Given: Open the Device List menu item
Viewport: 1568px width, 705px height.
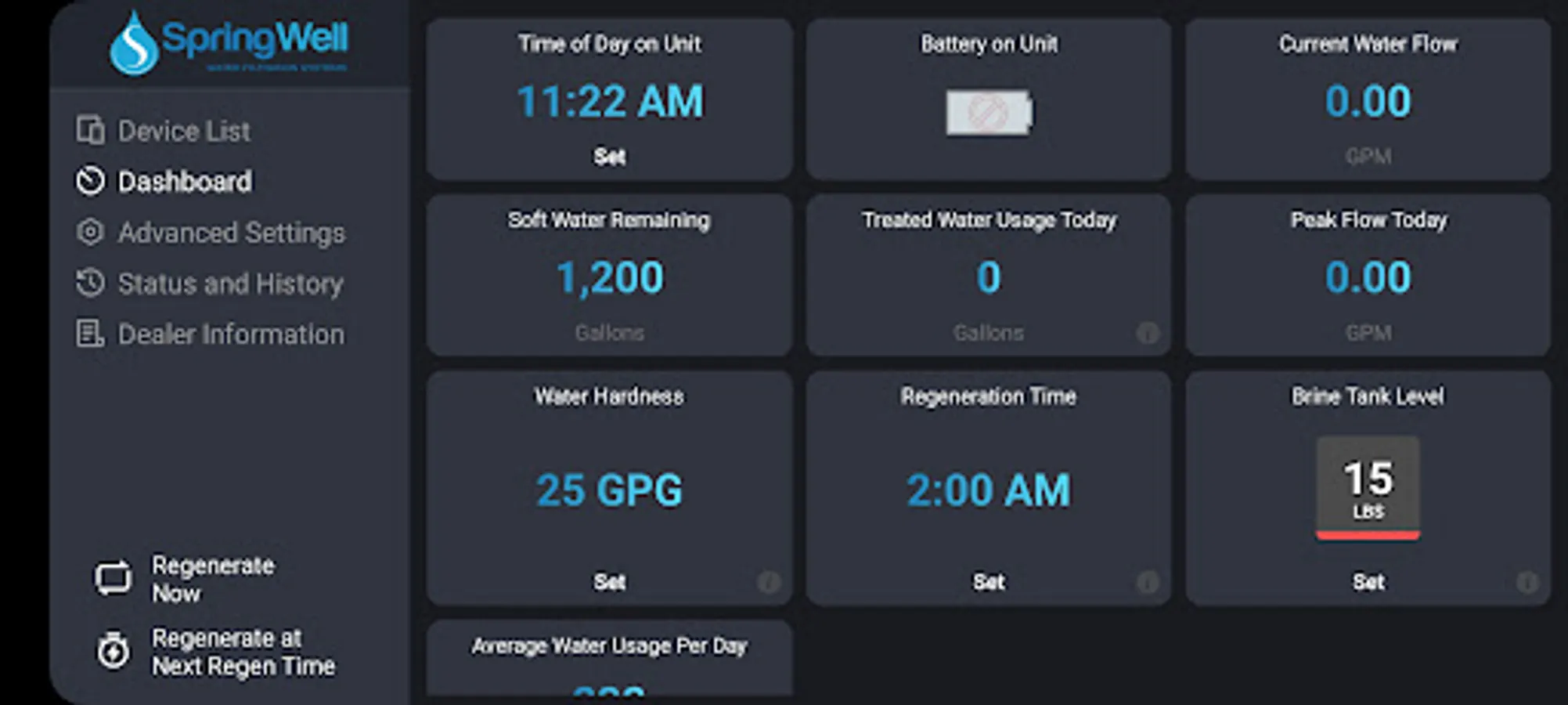Looking at the screenshot, I should (183, 131).
